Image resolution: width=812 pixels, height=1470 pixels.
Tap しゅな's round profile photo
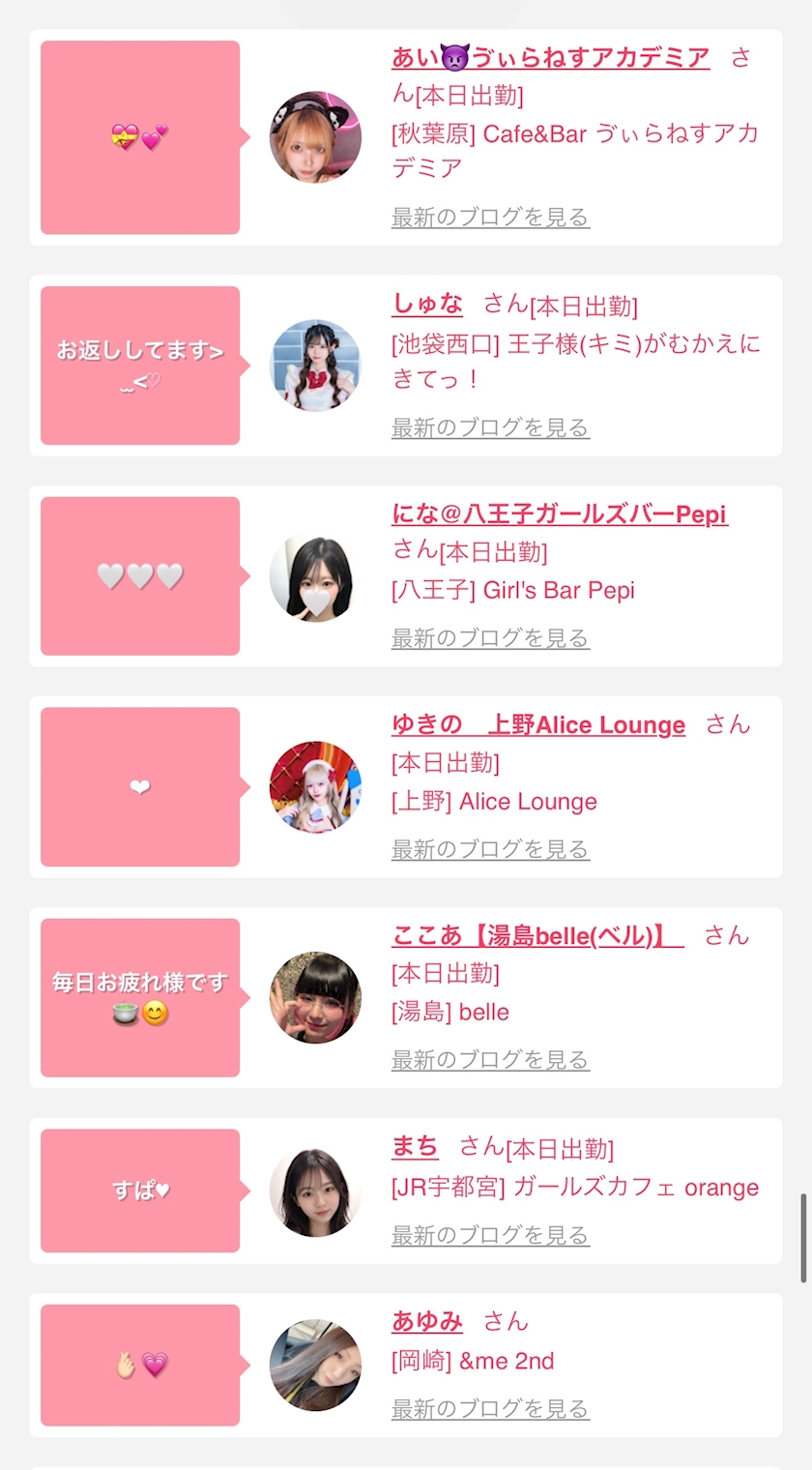pos(315,366)
